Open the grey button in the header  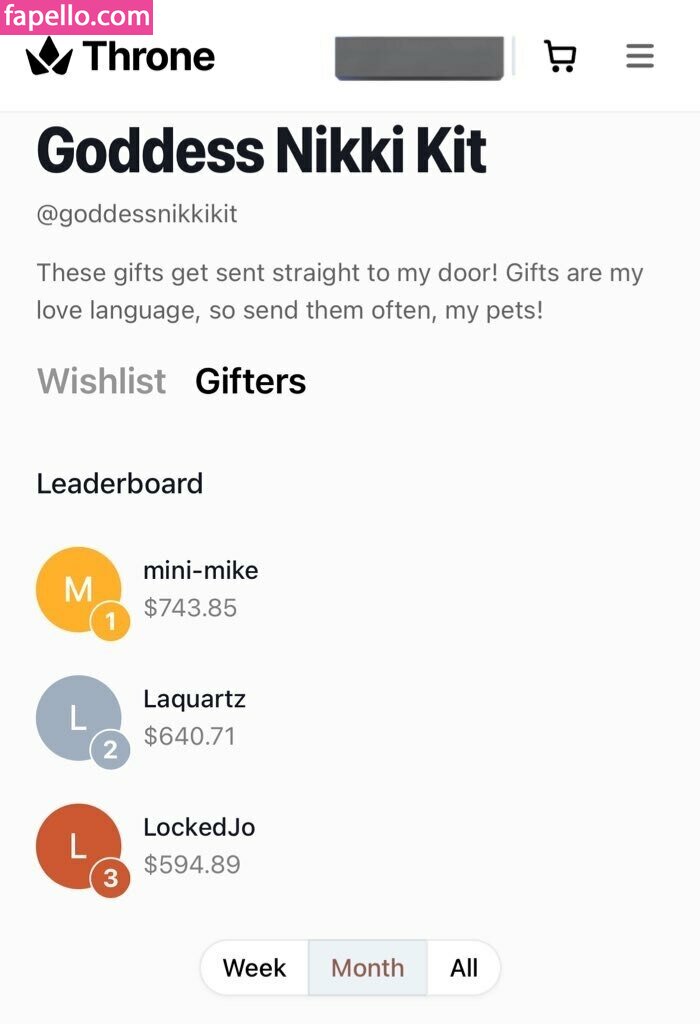click(x=420, y=57)
